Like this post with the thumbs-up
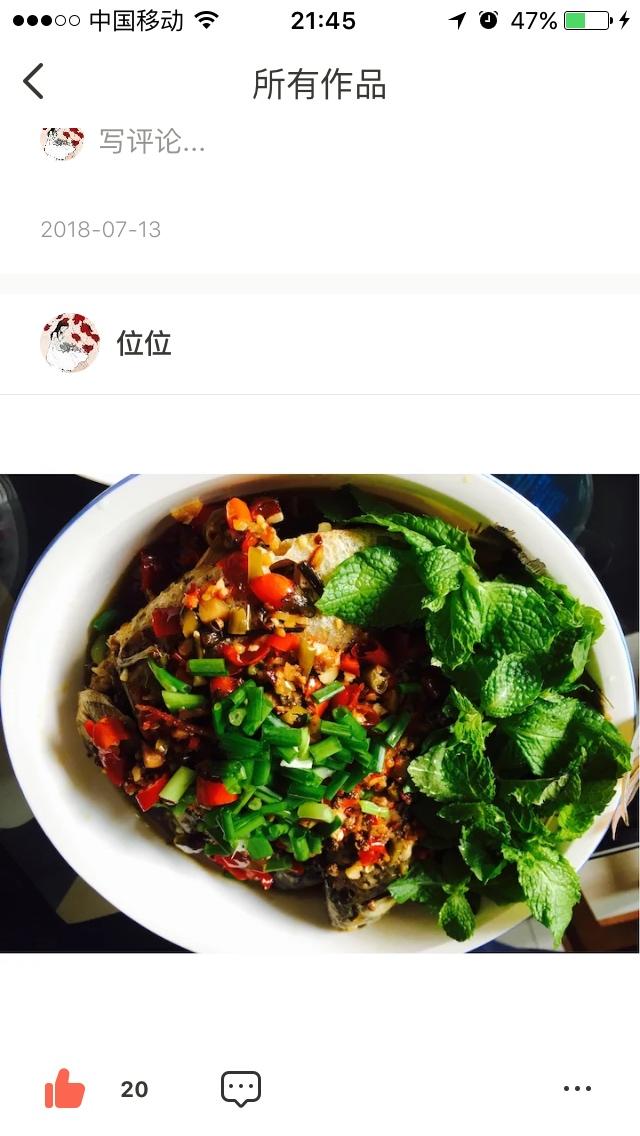Viewport: 640px width, 1136px height. click(65, 1088)
